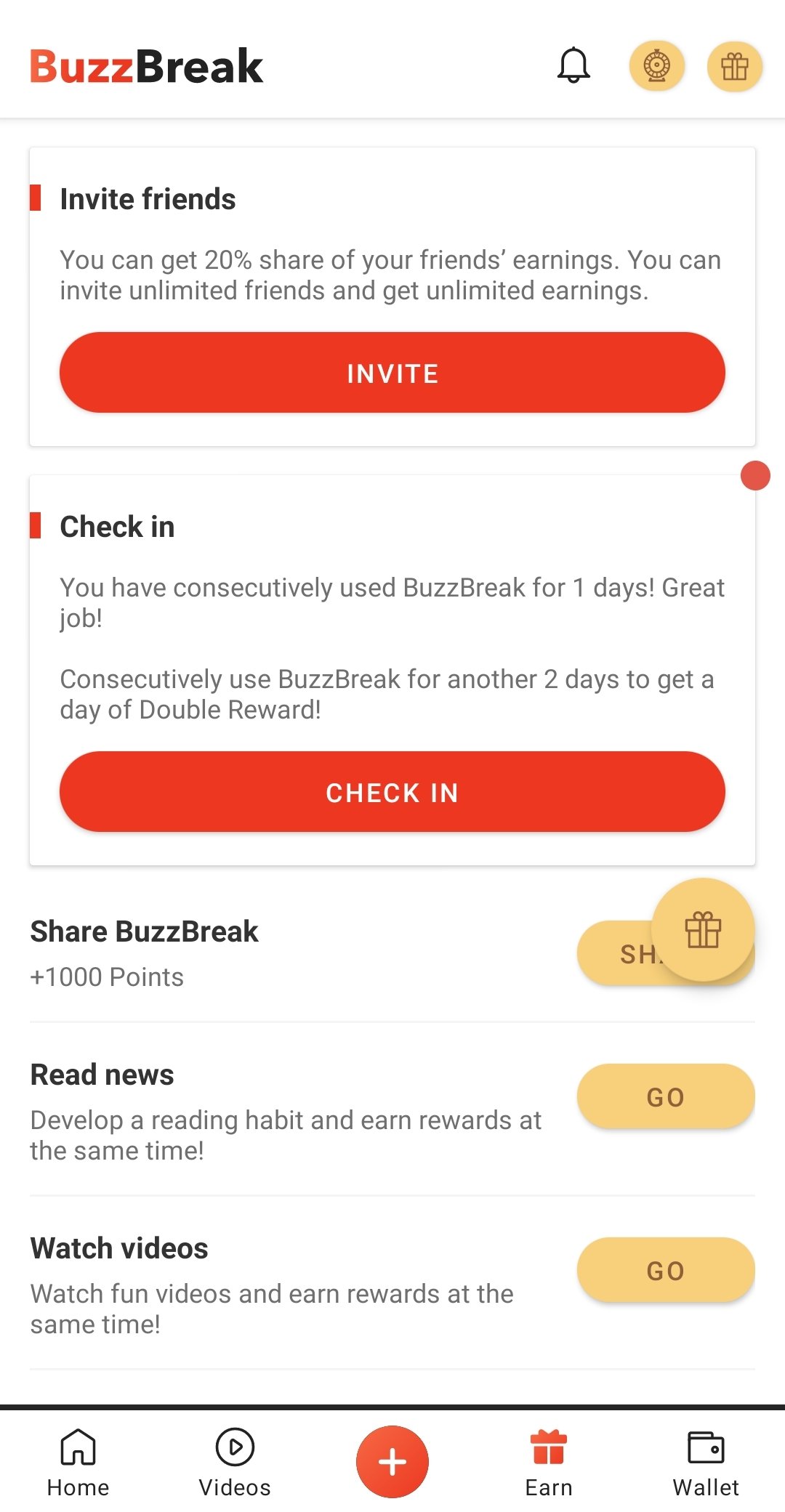Tap the INVITE button

pos(392,373)
